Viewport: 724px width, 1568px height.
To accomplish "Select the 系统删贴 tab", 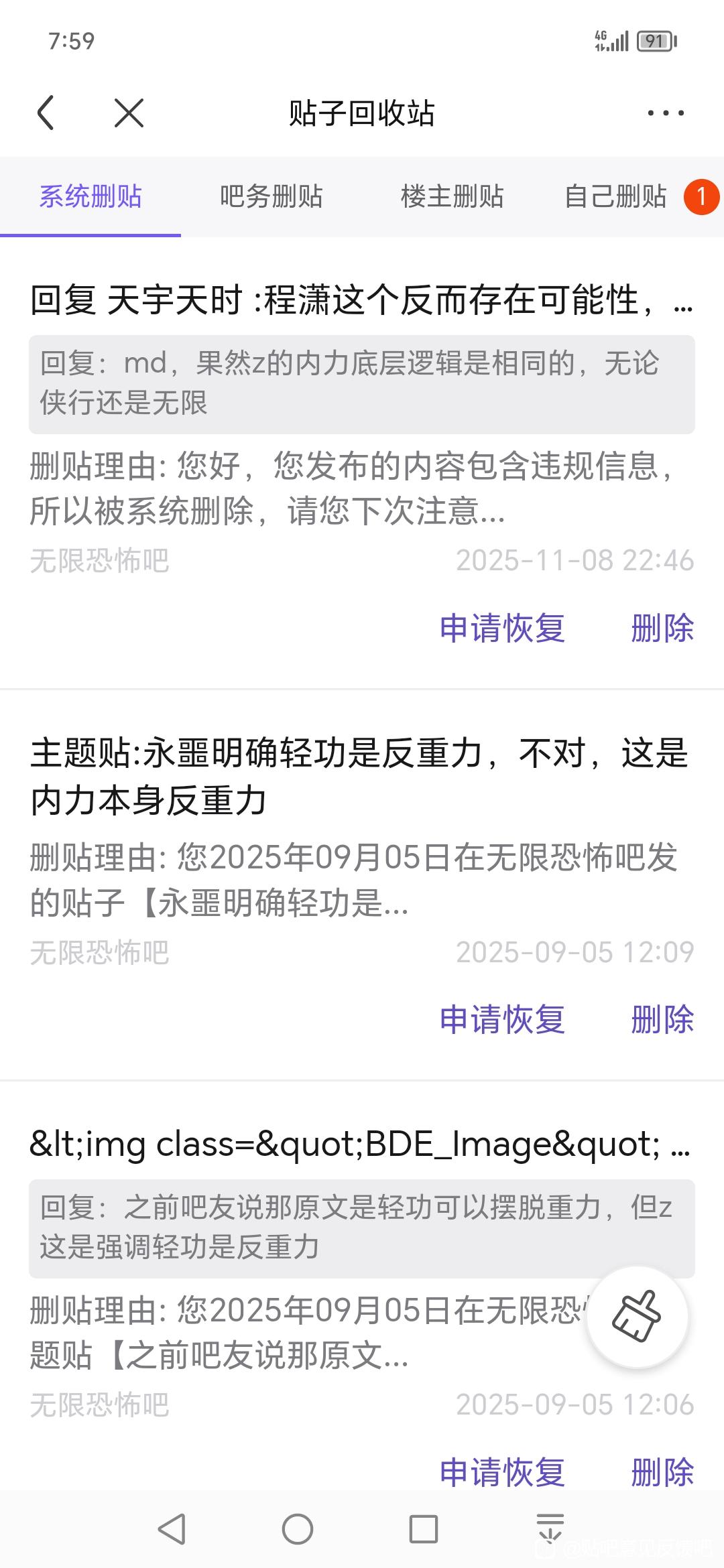I will [x=90, y=197].
